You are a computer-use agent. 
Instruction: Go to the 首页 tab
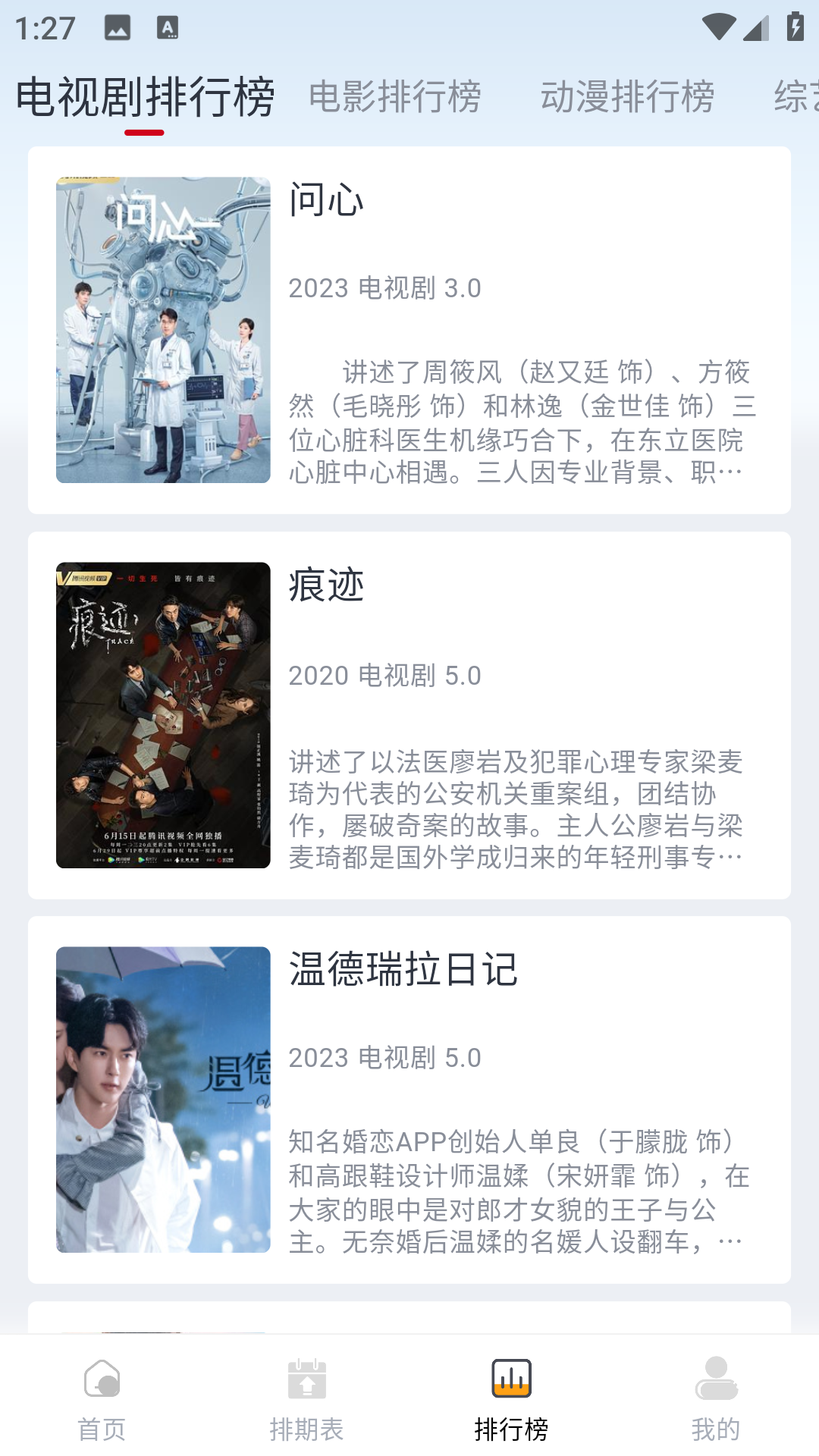[x=102, y=1397]
